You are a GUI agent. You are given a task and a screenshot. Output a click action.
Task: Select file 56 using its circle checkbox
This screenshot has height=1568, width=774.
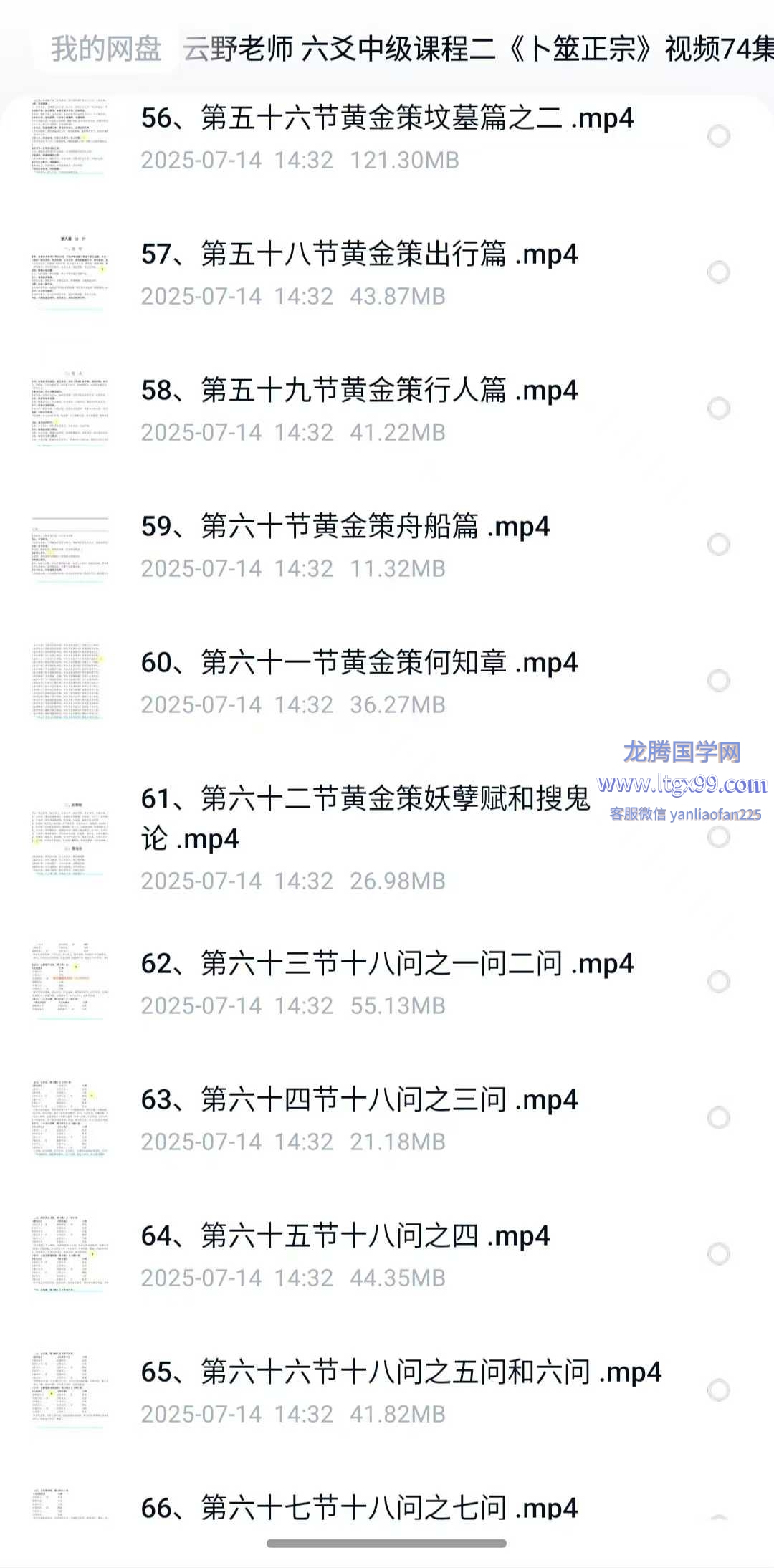click(719, 136)
